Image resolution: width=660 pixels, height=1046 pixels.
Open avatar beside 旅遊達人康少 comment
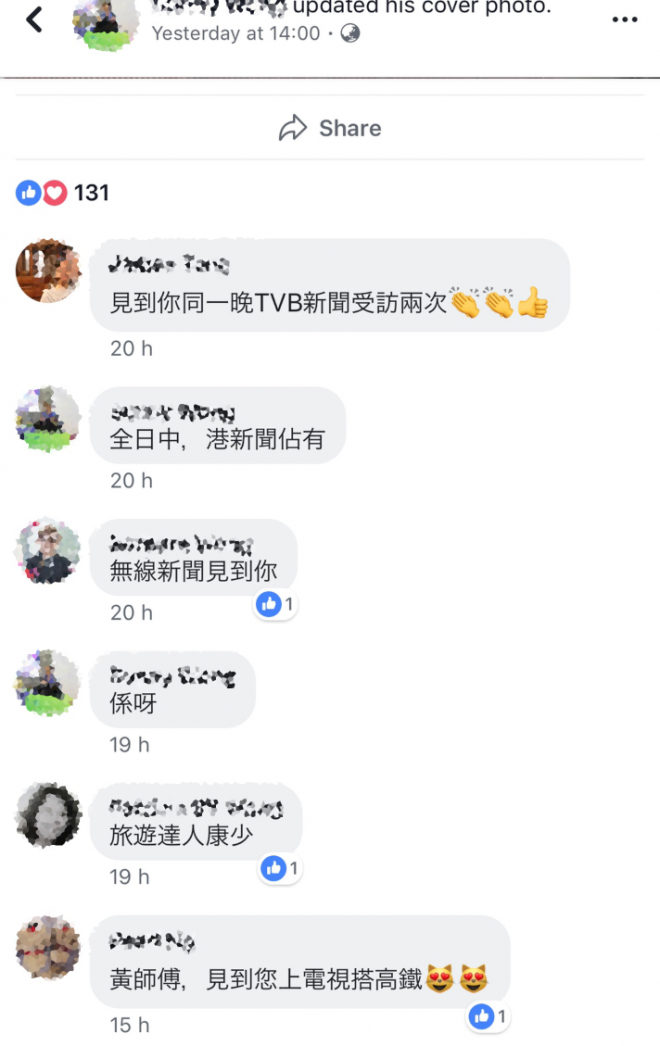pos(48,814)
